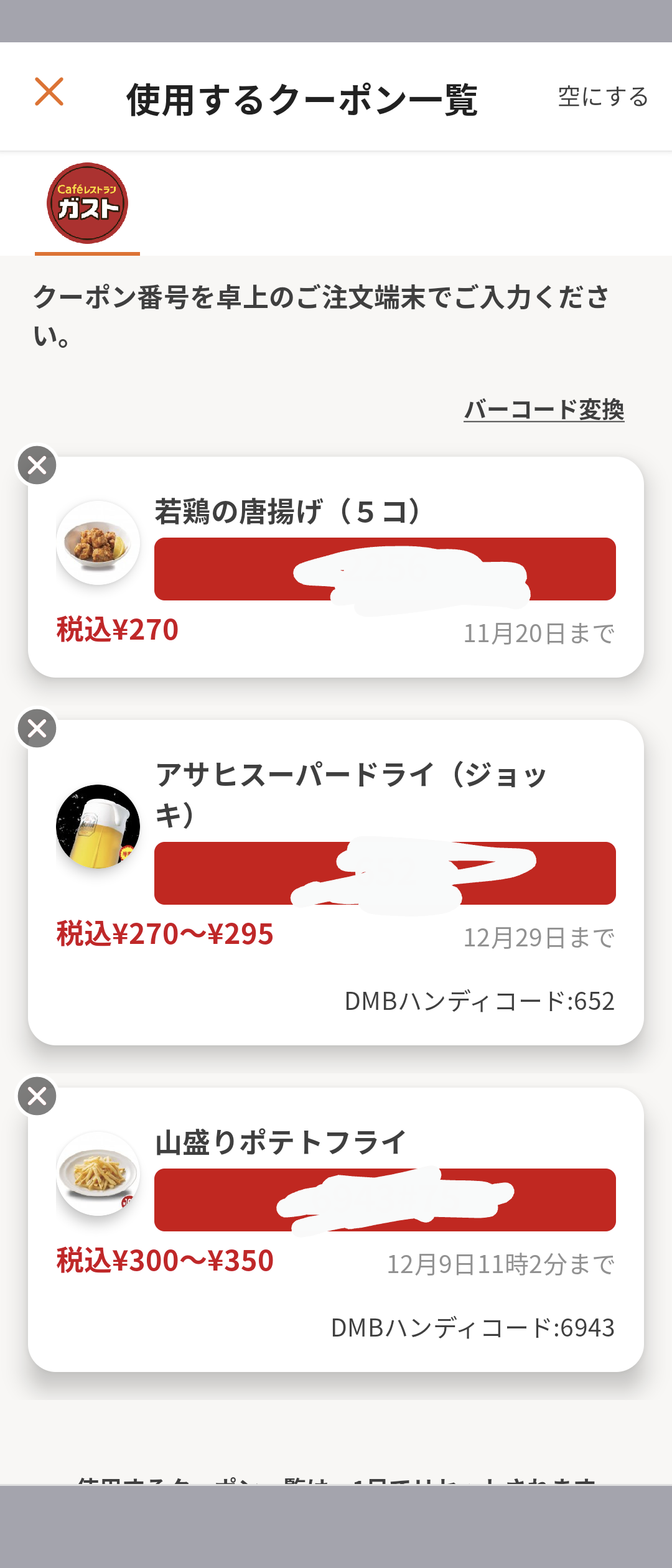Select the ガスト restaurant tab
Image resolution: width=672 pixels, height=1568 pixels.
click(87, 203)
